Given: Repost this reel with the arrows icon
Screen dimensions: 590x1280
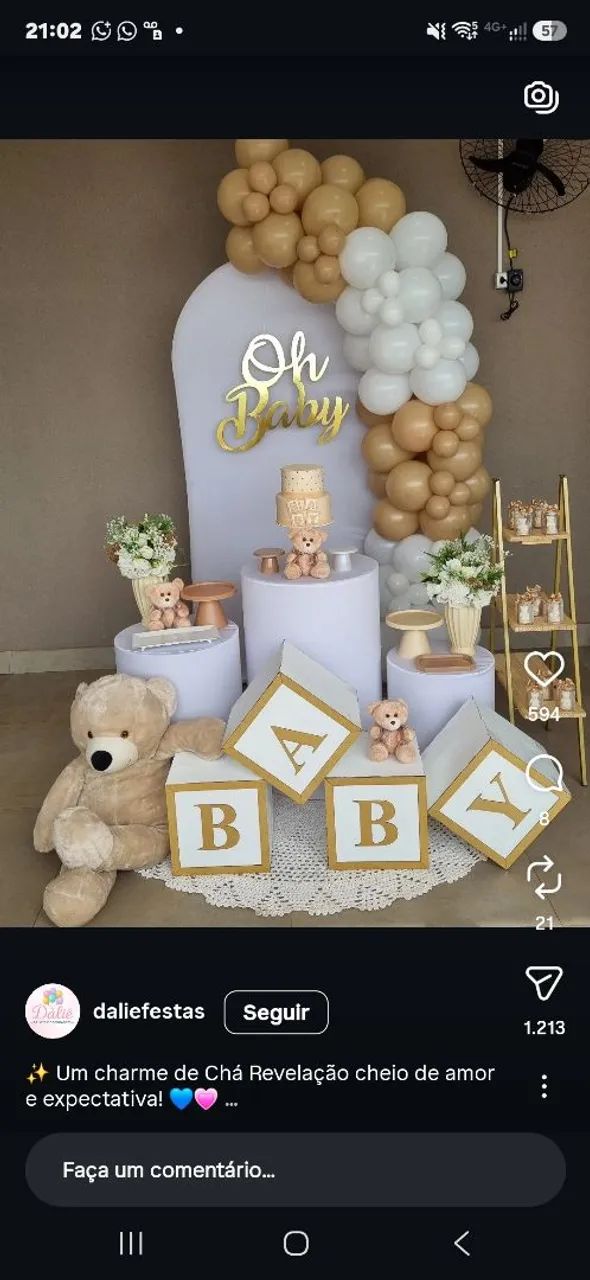Looking at the screenshot, I should (544, 877).
